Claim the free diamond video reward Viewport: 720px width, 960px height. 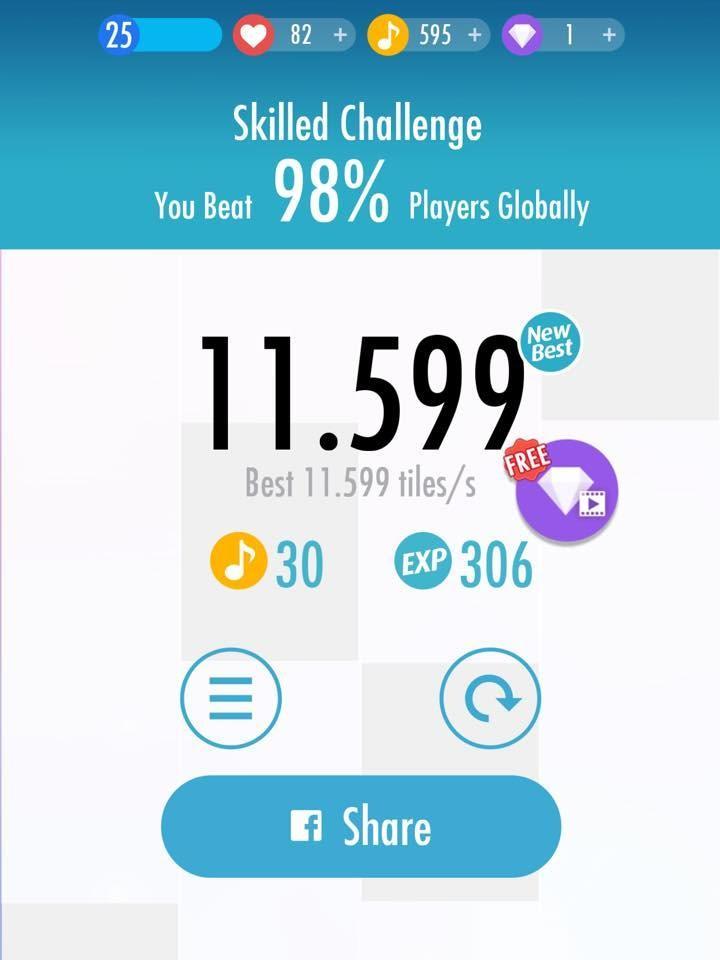click(566, 491)
